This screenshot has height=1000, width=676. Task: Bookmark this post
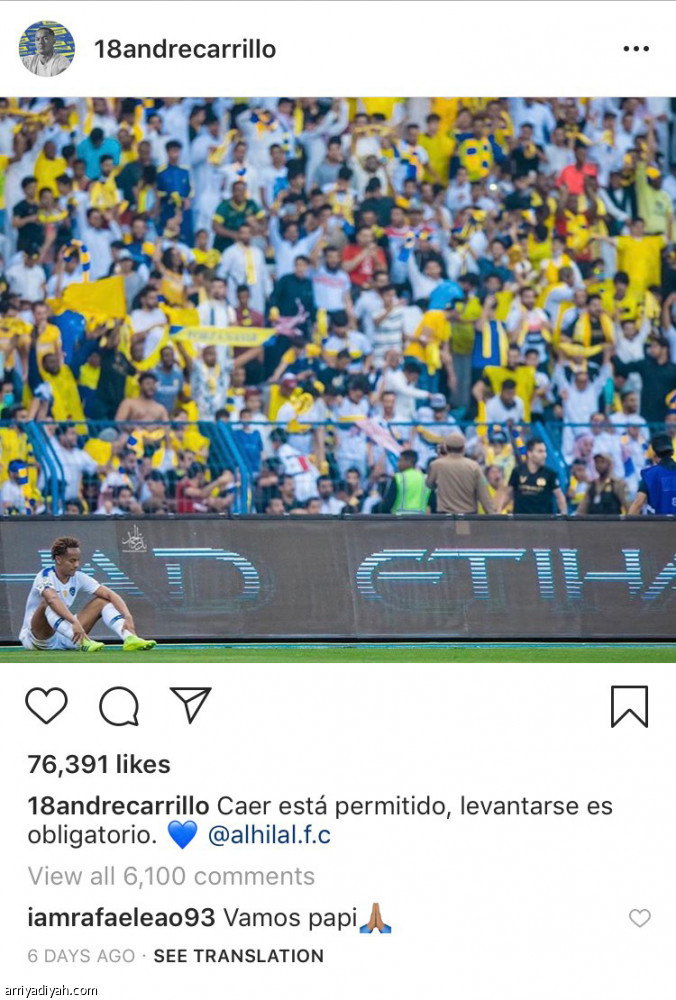click(x=629, y=706)
